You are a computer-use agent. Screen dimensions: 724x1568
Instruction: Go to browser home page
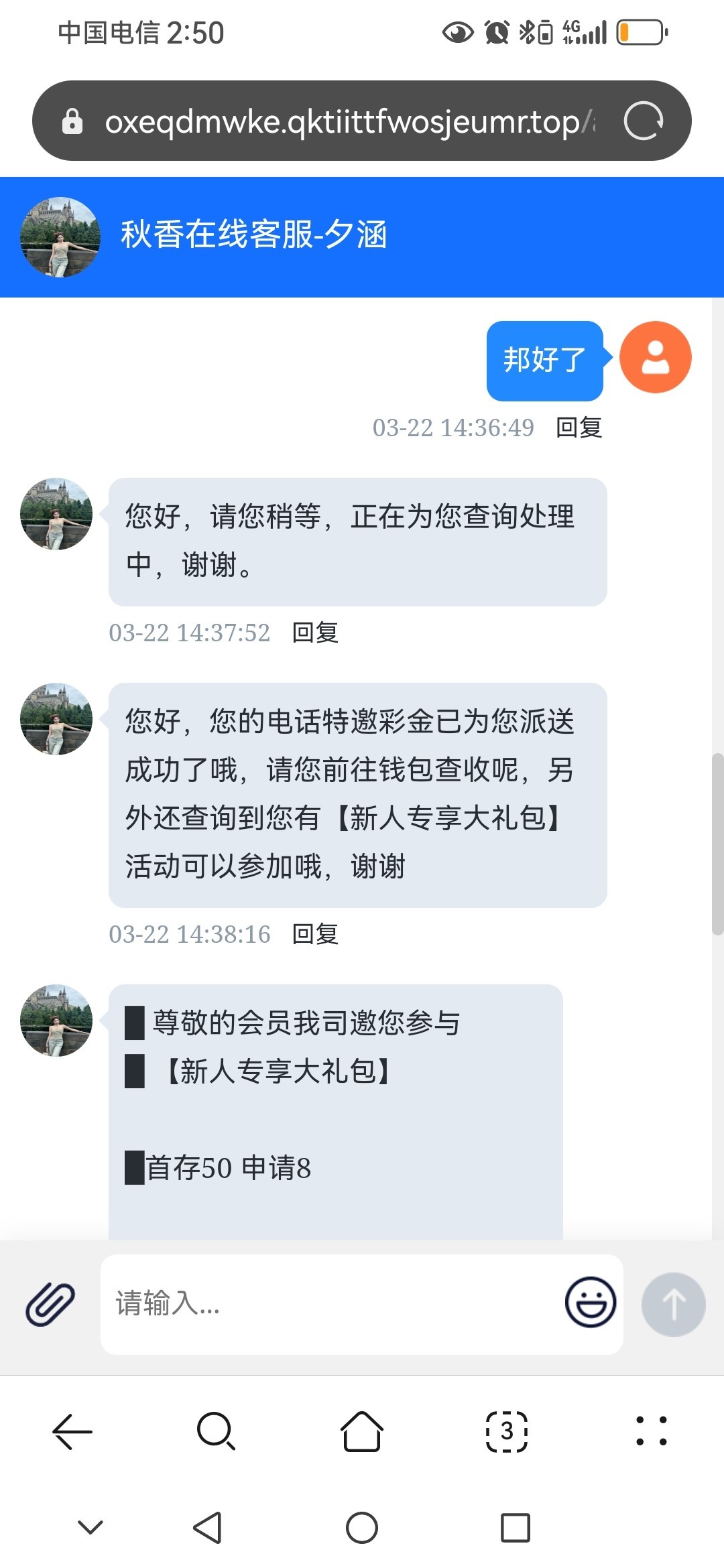[362, 1432]
